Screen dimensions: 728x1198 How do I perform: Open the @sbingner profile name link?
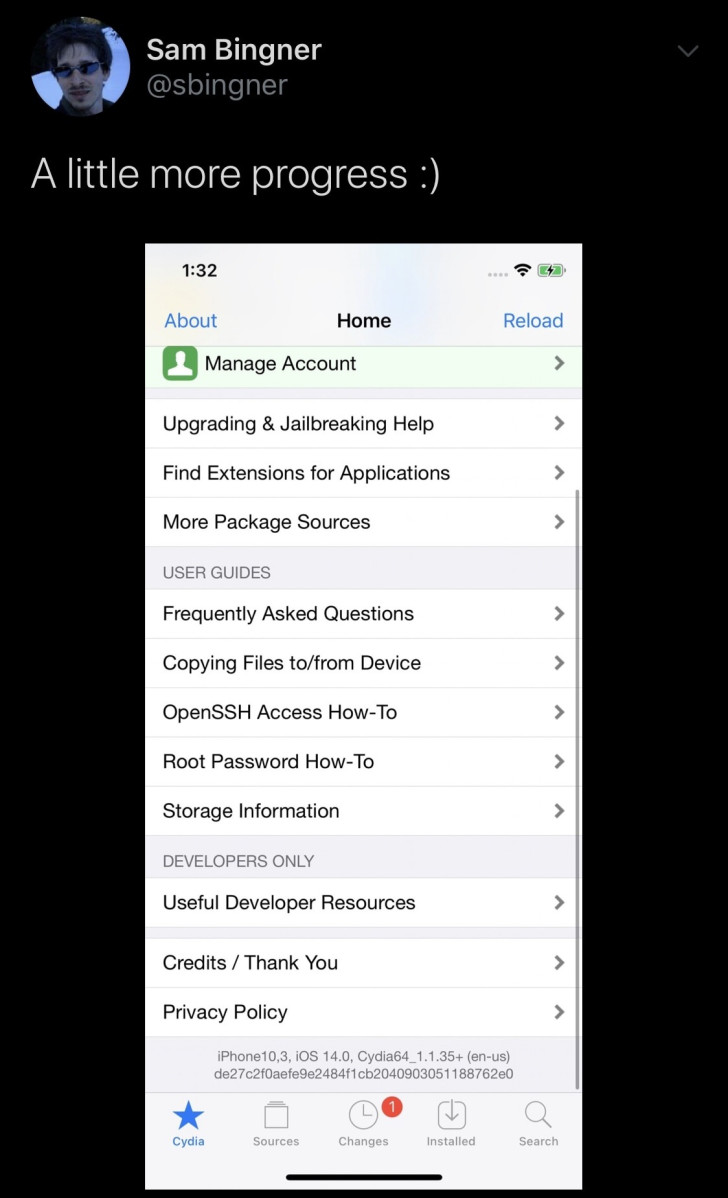pyautogui.click(x=217, y=85)
